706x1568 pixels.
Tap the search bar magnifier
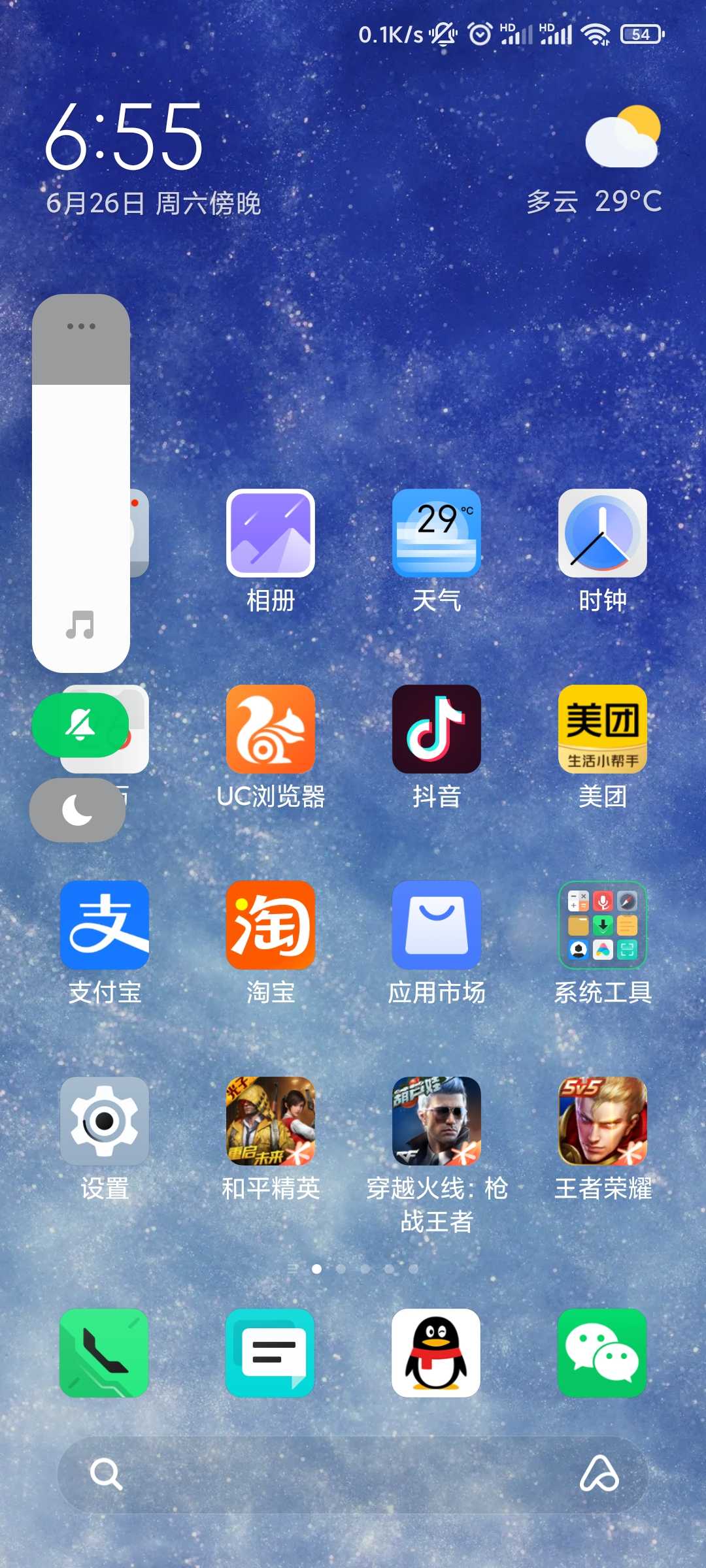(105, 1474)
